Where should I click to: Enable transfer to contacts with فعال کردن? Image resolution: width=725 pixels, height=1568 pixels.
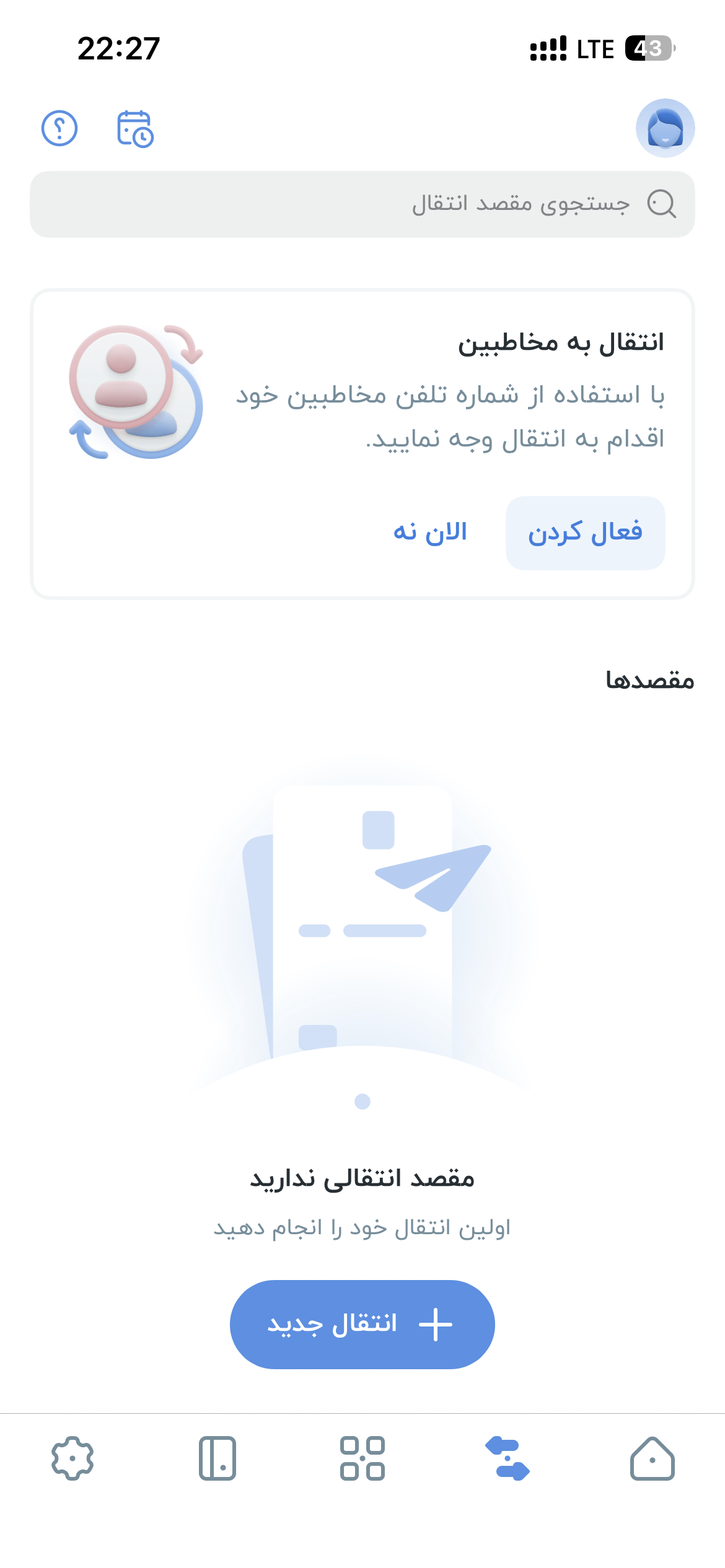point(585,533)
